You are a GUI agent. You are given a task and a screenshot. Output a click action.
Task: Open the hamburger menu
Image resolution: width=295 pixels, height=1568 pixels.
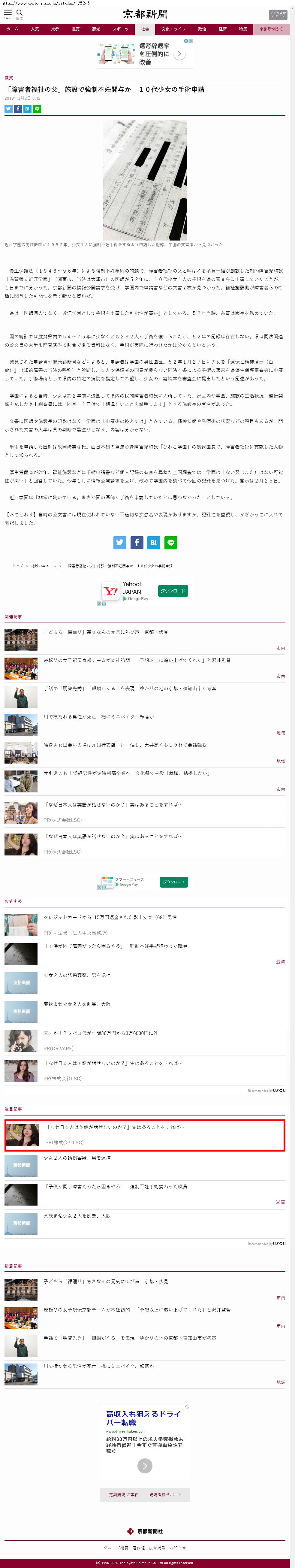[x=8, y=13]
